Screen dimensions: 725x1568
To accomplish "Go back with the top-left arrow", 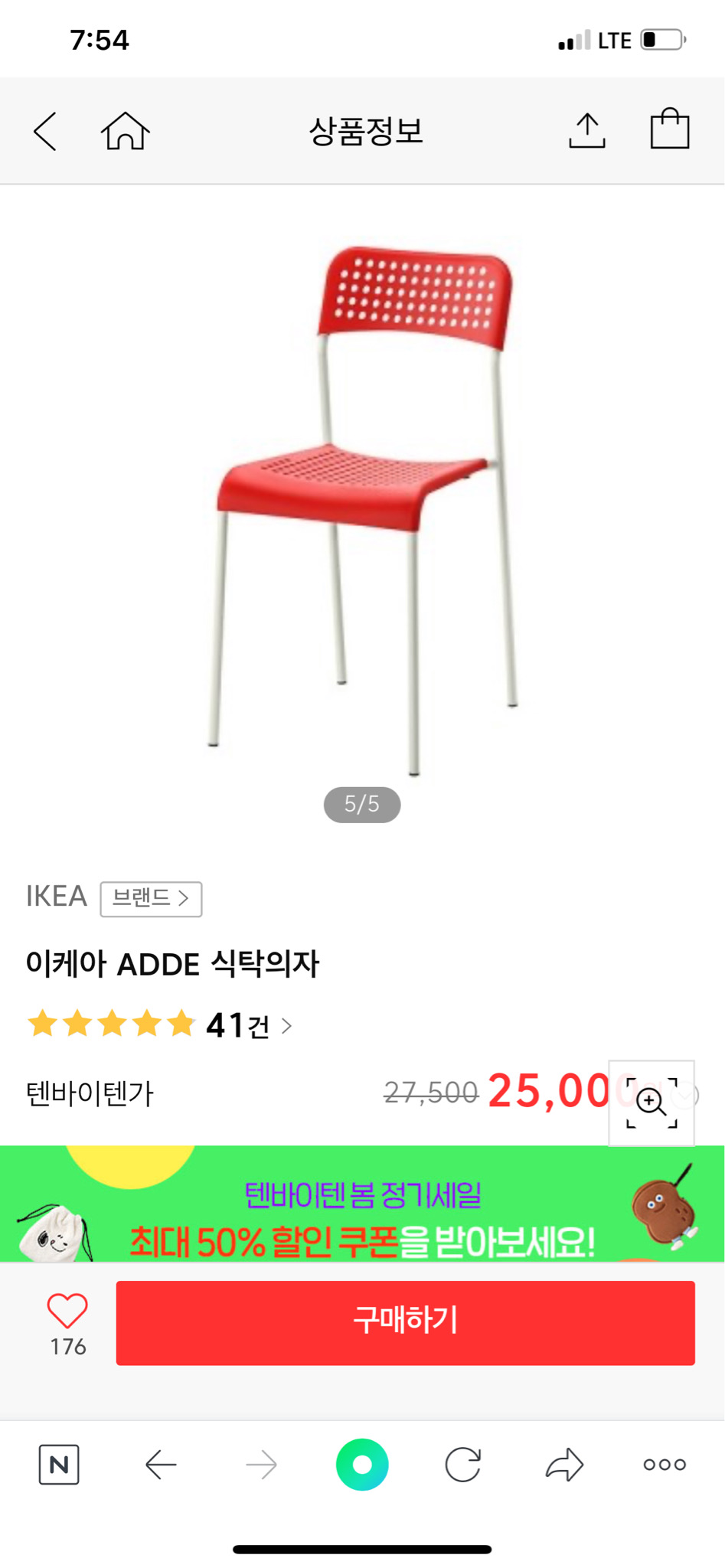I will click(44, 130).
